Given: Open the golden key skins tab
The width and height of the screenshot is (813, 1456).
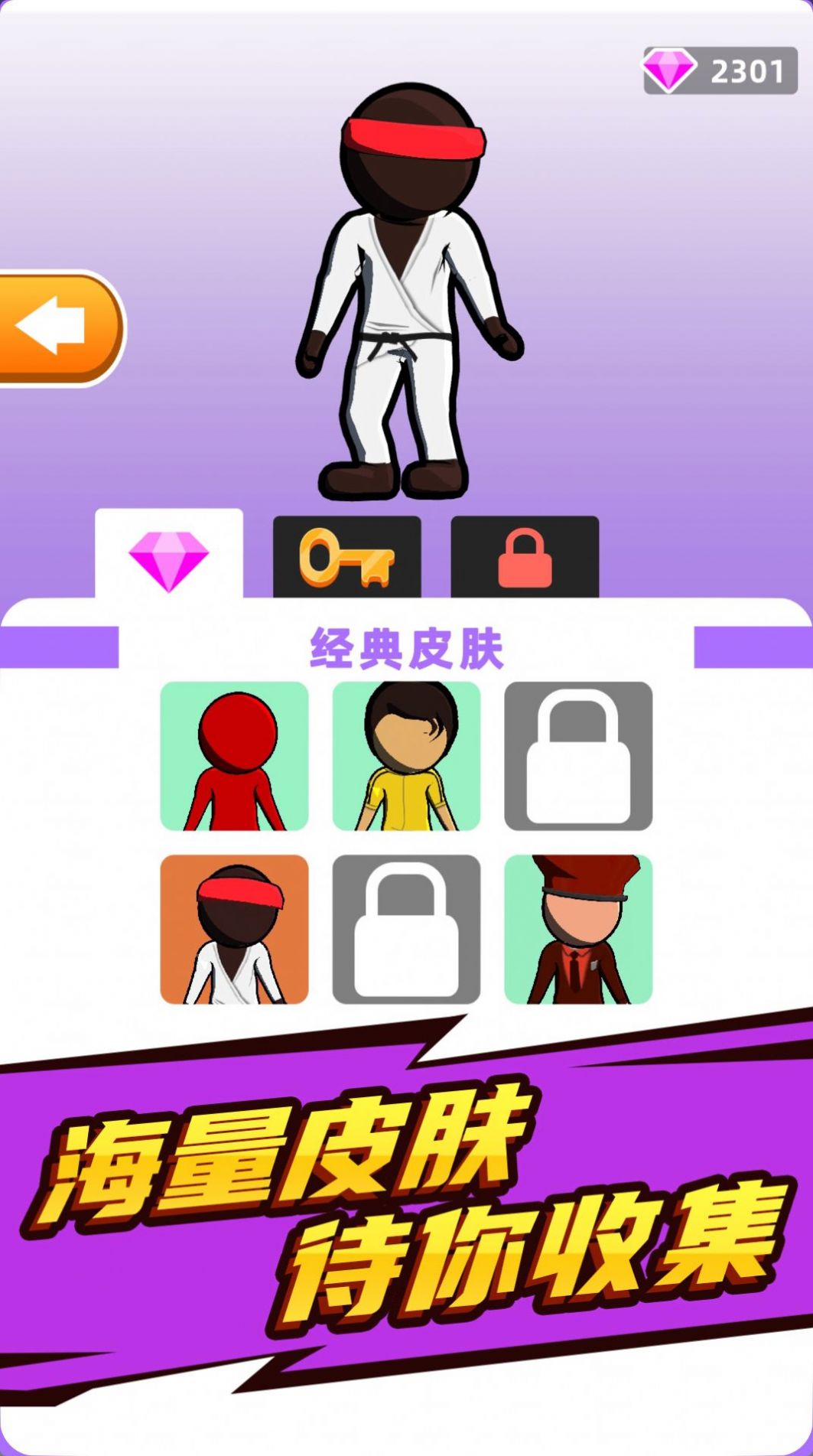Looking at the screenshot, I should 346,558.
